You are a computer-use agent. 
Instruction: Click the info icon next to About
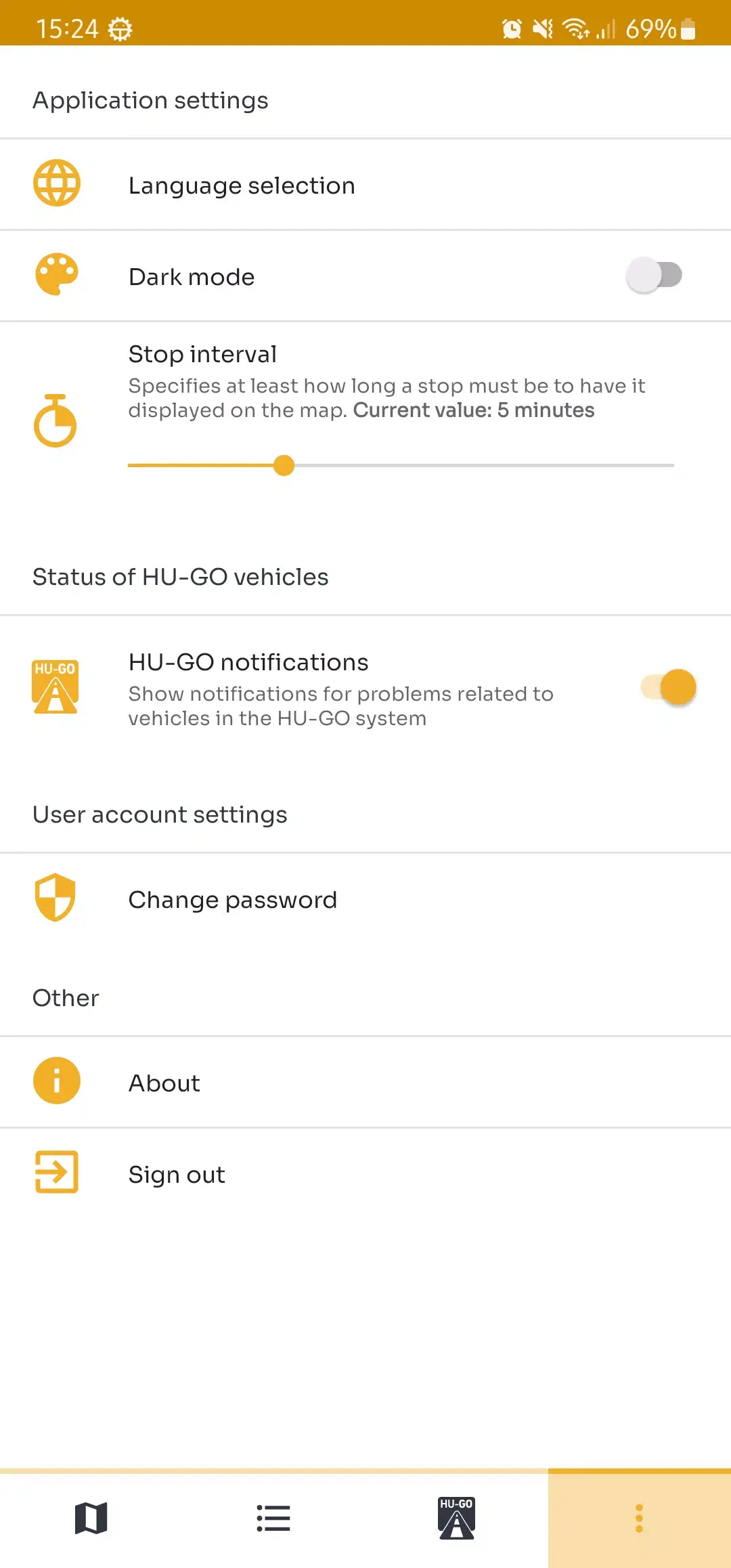56,1081
